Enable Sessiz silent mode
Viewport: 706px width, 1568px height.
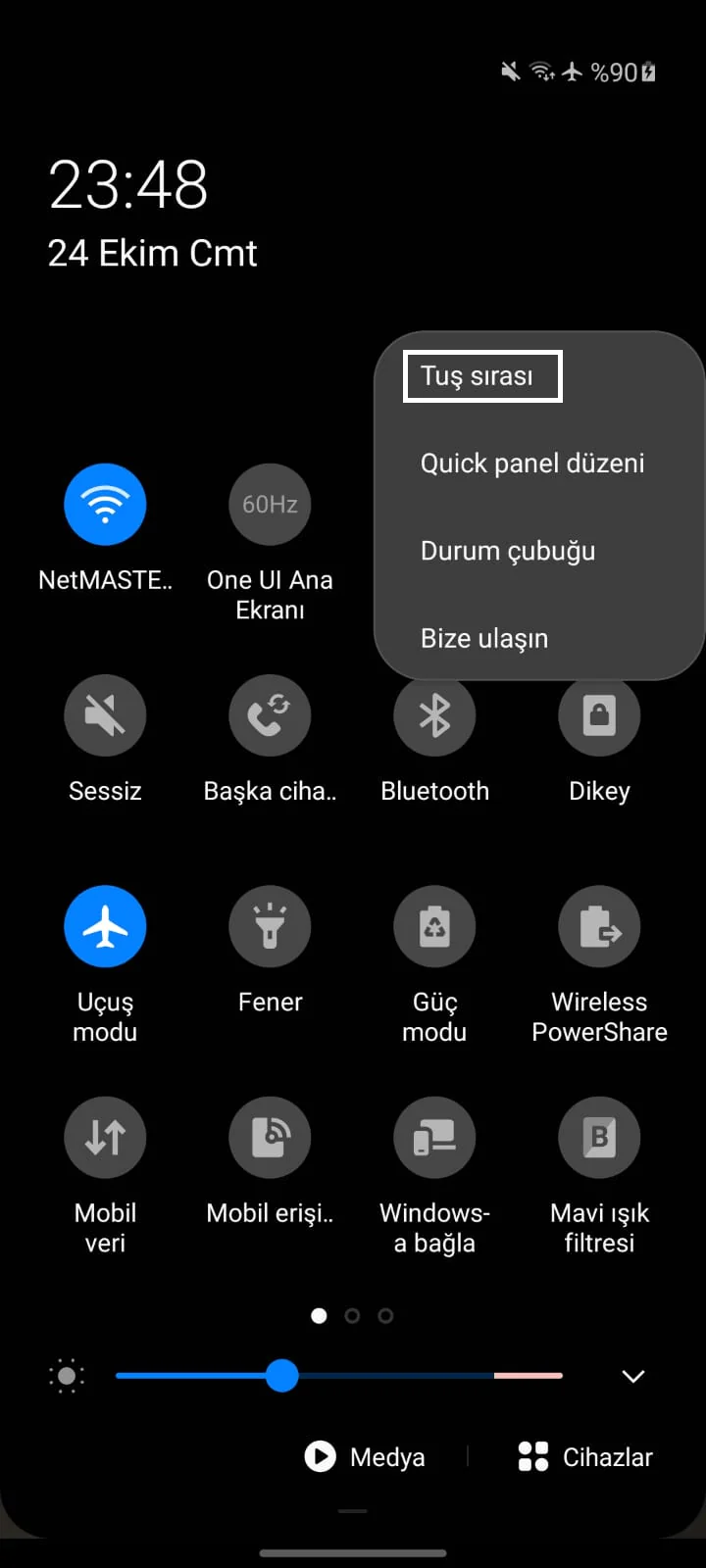point(105,715)
